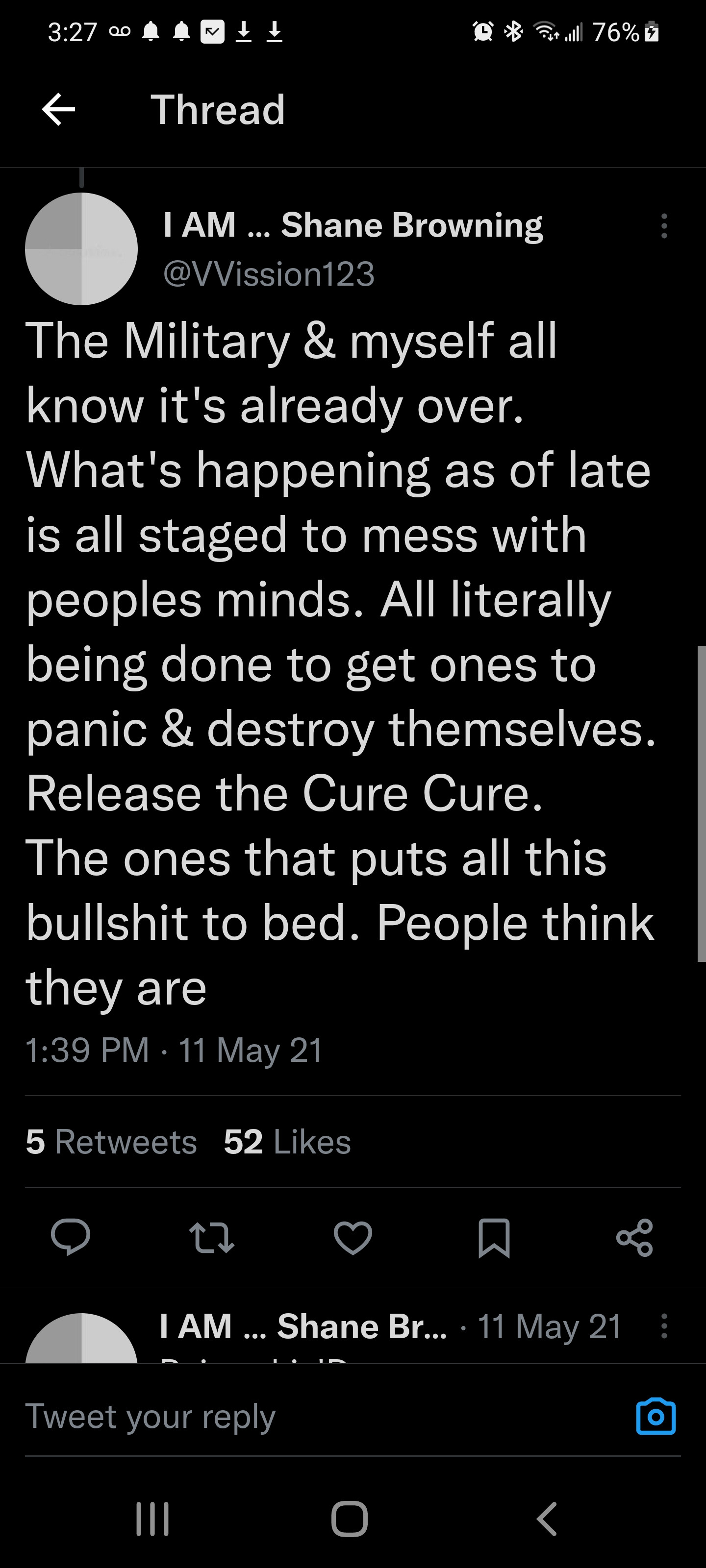Image resolution: width=706 pixels, height=1568 pixels.
Task: Share this tweet
Action: coord(635,1237)
